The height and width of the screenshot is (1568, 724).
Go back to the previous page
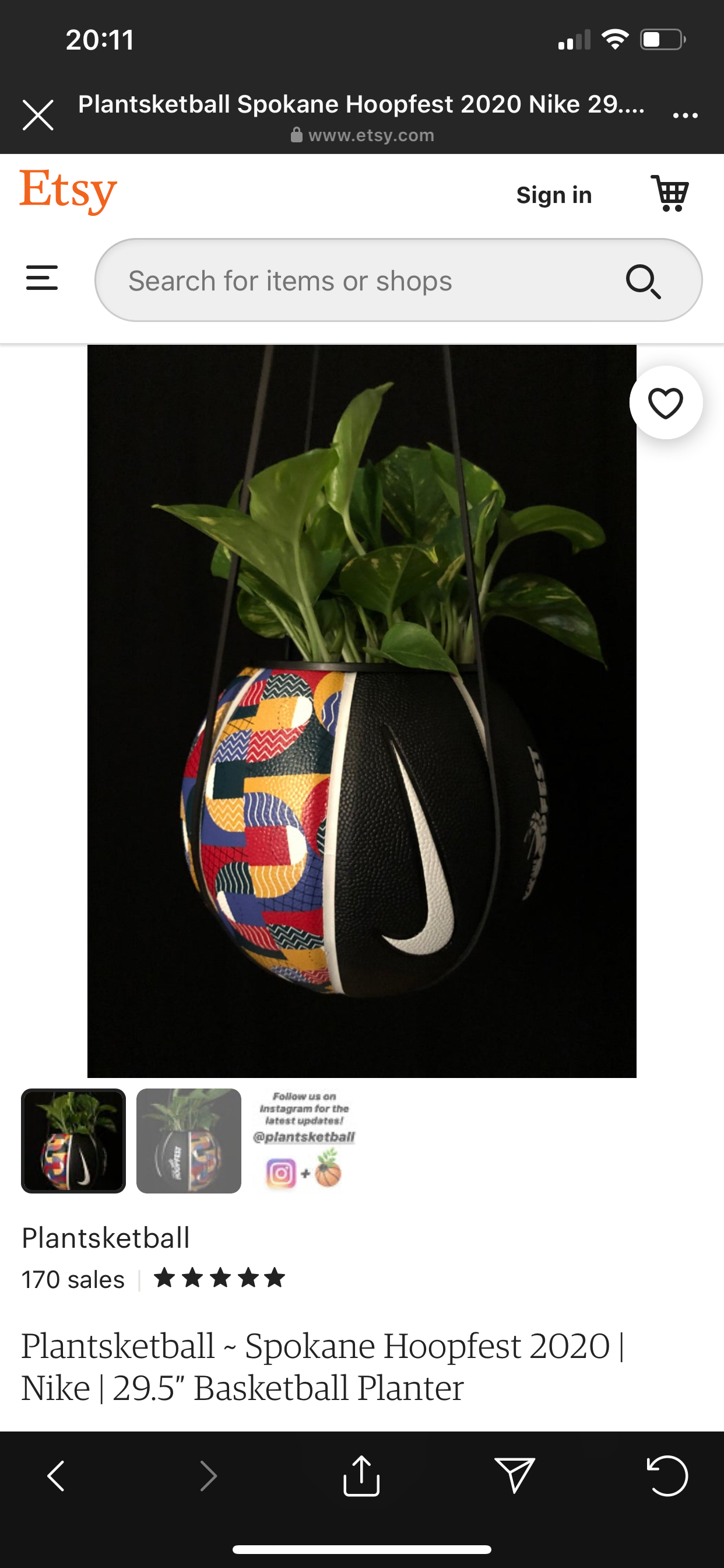pos(56,1476)
